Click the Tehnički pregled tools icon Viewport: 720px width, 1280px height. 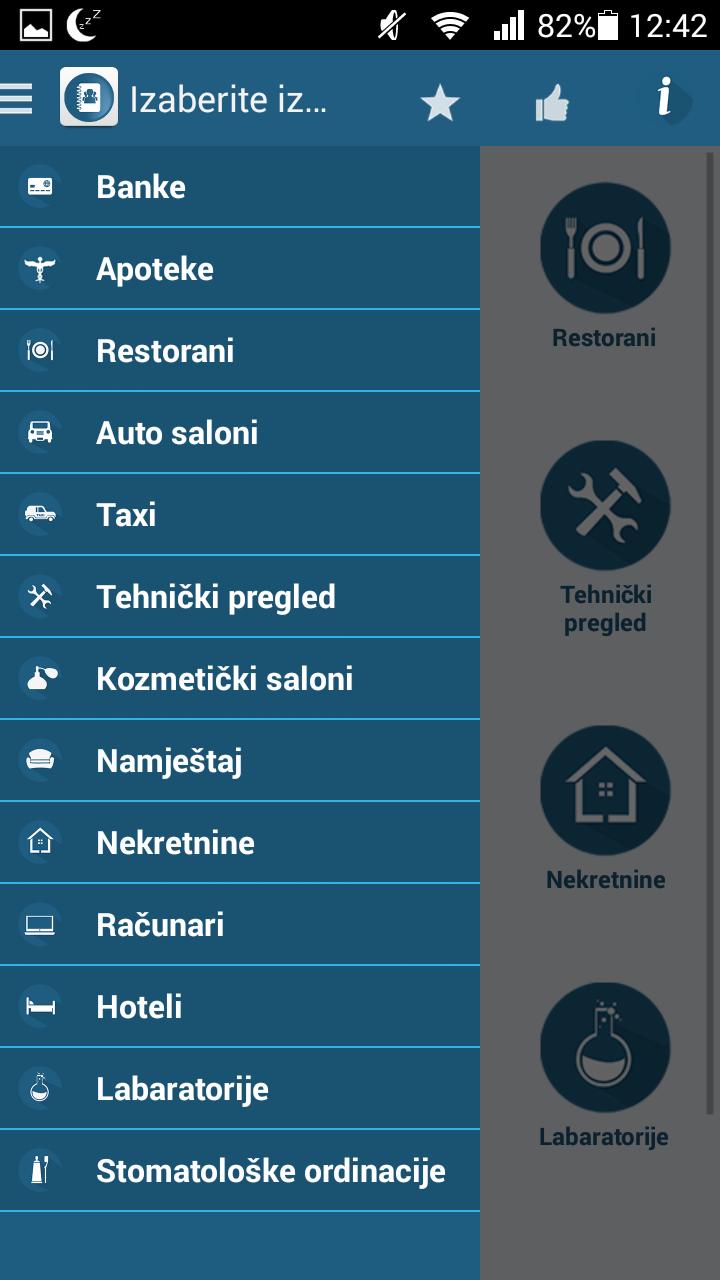38,596
